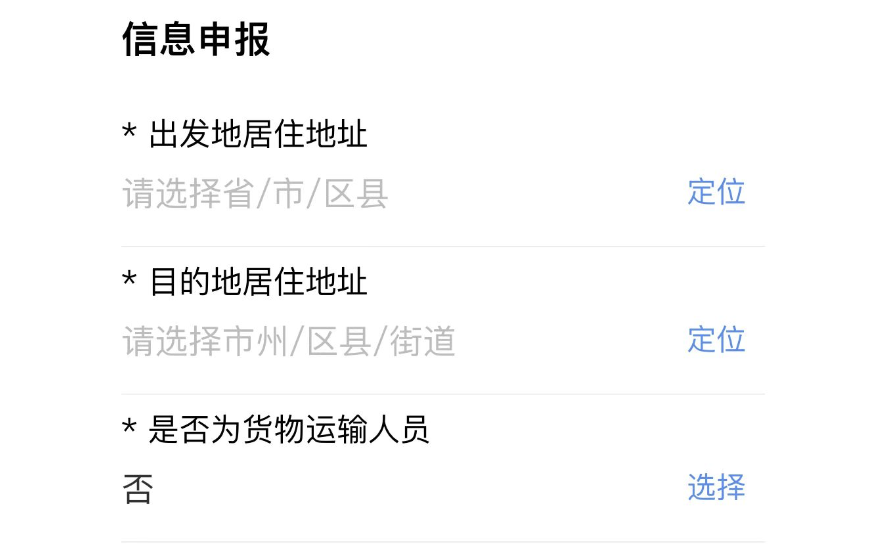Viewport: 888px width, 544px height.
Task: Tap 定位 for 目的地居住地址
Action: click(x=716, y=340)
